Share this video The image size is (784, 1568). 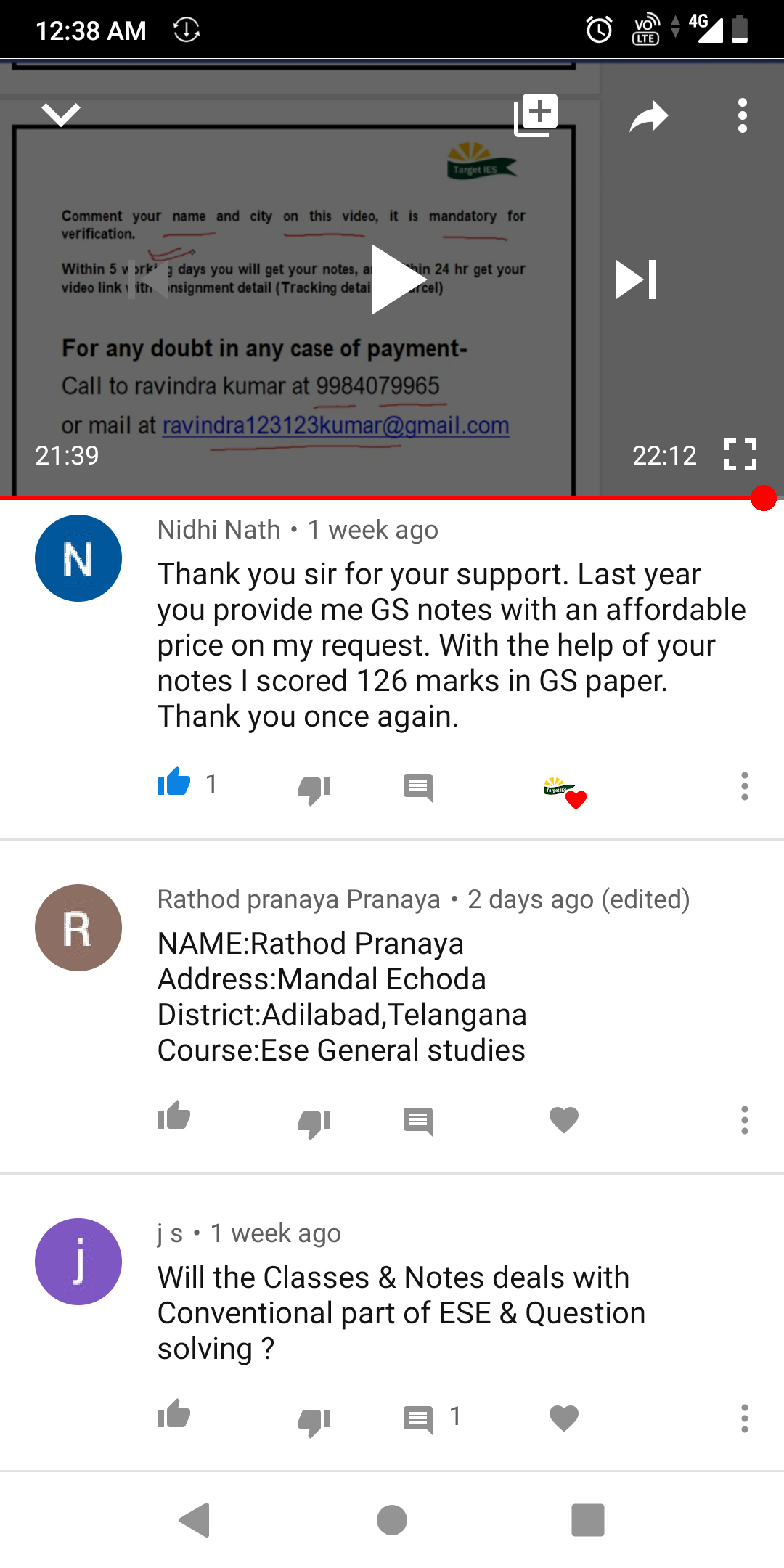(648, 116)
